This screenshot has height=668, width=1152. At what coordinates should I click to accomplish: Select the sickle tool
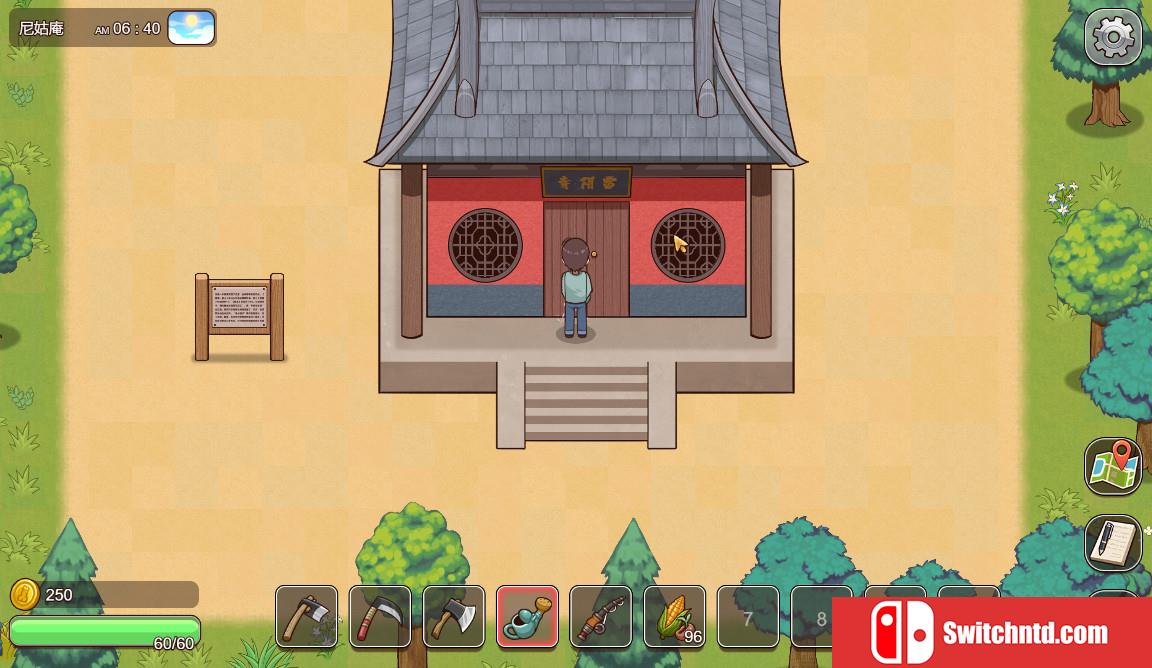click(x=380, y=617)
